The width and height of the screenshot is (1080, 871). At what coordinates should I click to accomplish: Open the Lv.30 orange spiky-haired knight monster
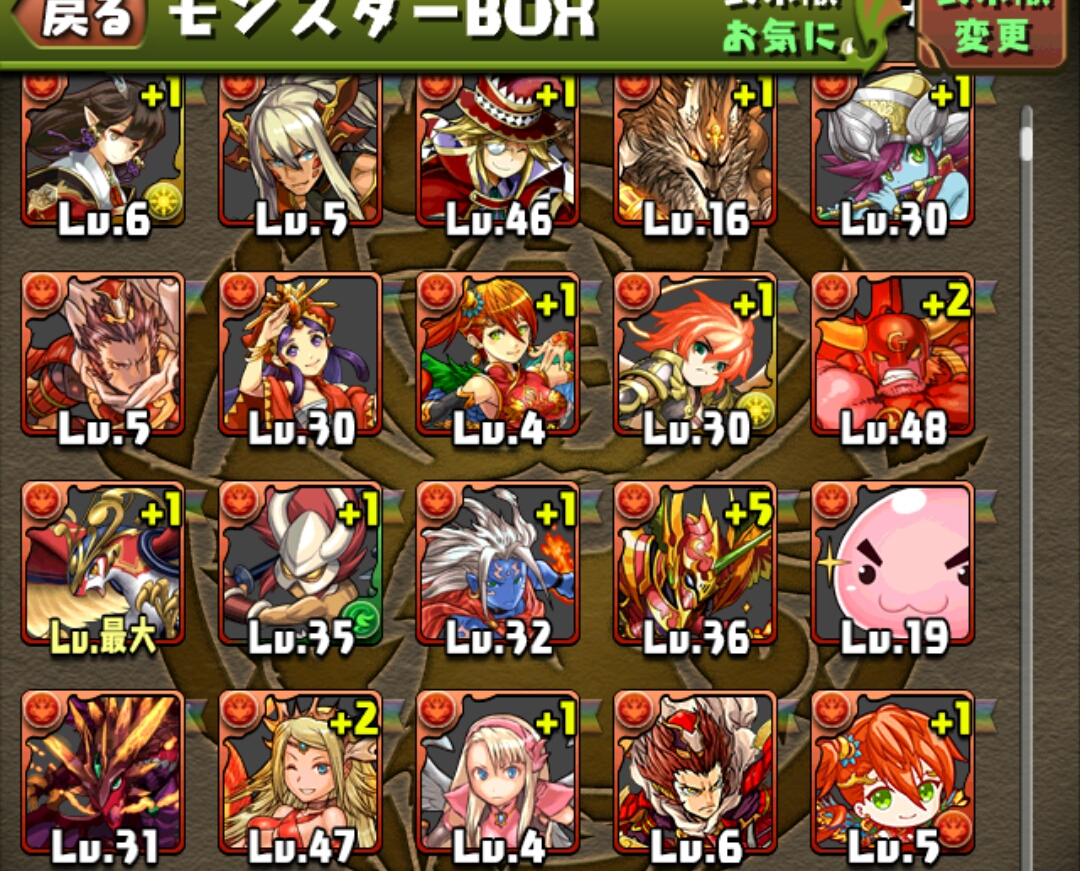coord(696,355)
